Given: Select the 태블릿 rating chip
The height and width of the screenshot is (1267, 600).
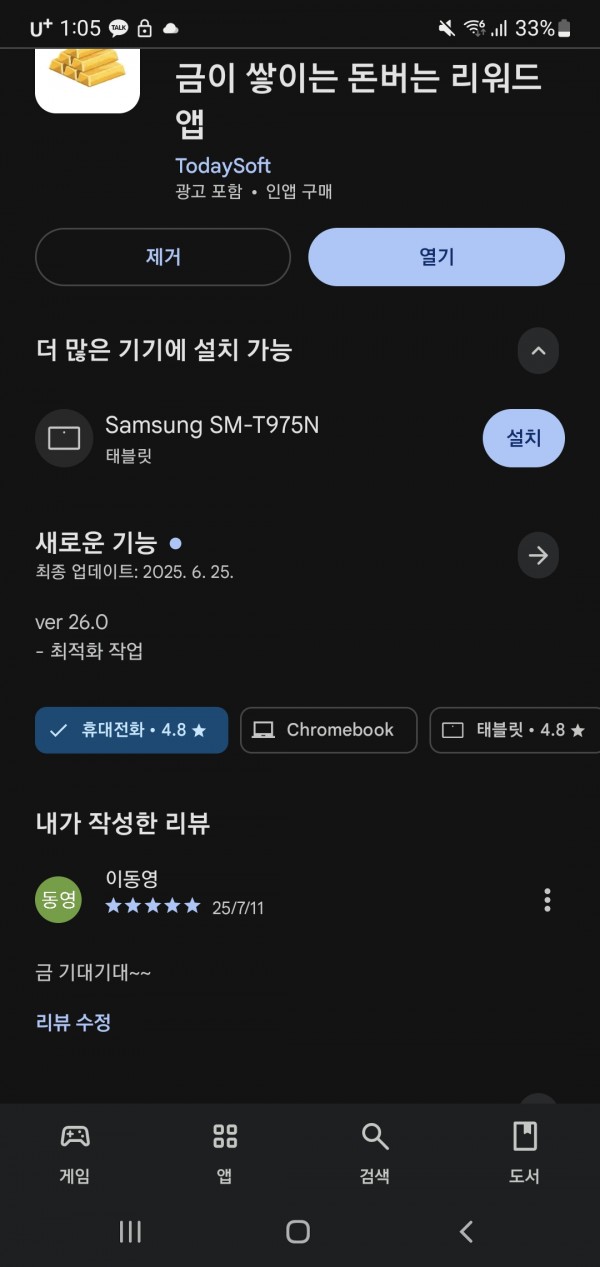Looking at the screenshot, I should click(x=516, y=730).
